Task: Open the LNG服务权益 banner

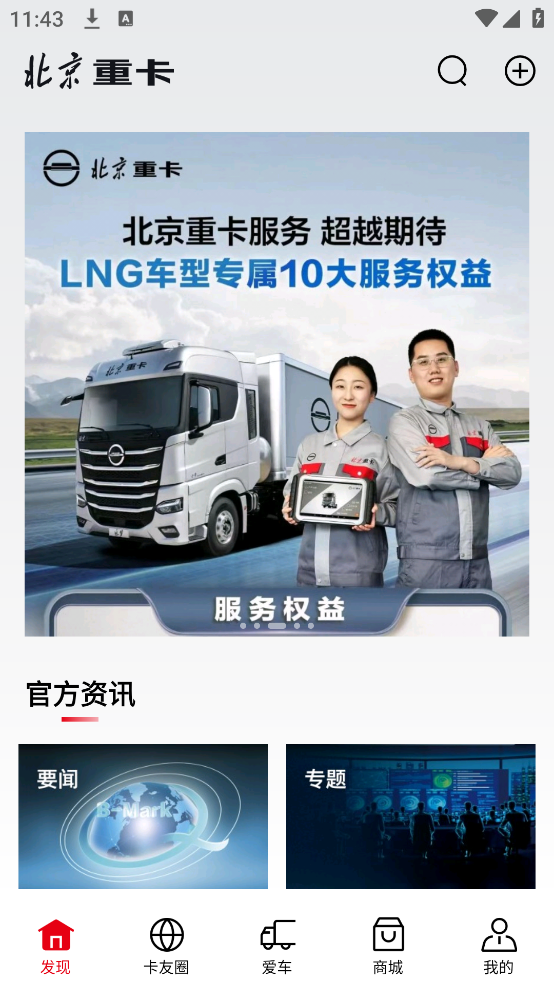Action: coord(277,384)
